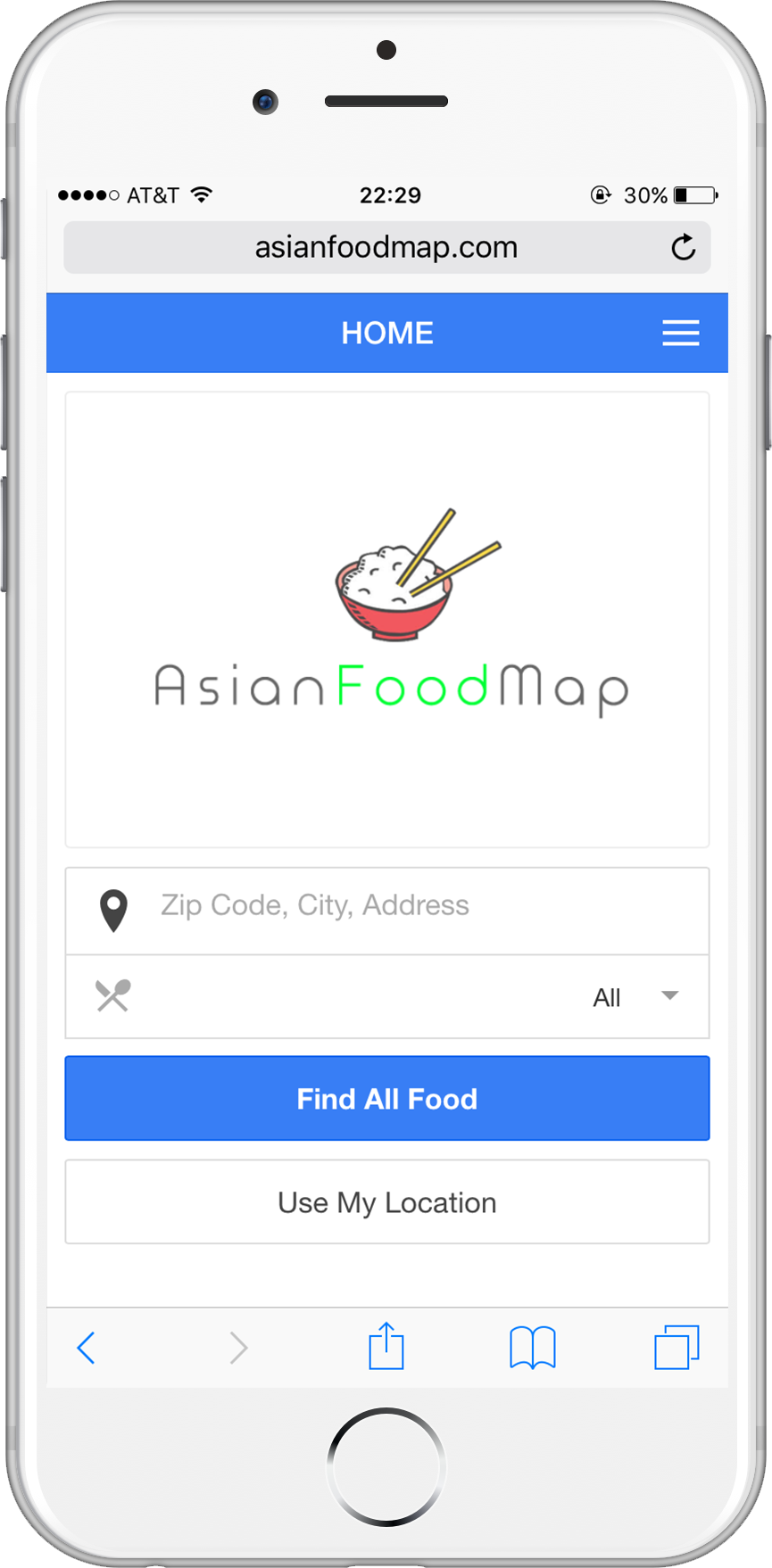Viewport: 772px width, 1568px height.
Task: Open the hamburger menu
Action: tap(680, 333)
